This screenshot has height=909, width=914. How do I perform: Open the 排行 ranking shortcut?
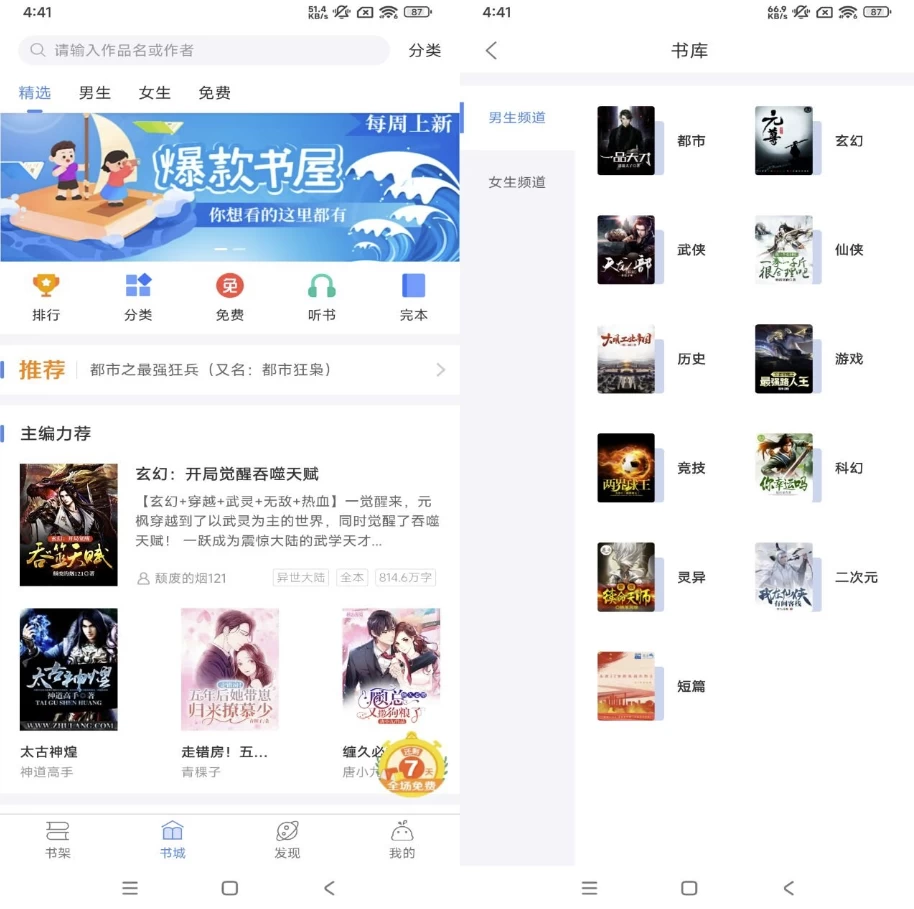click(x=46, y=297)
